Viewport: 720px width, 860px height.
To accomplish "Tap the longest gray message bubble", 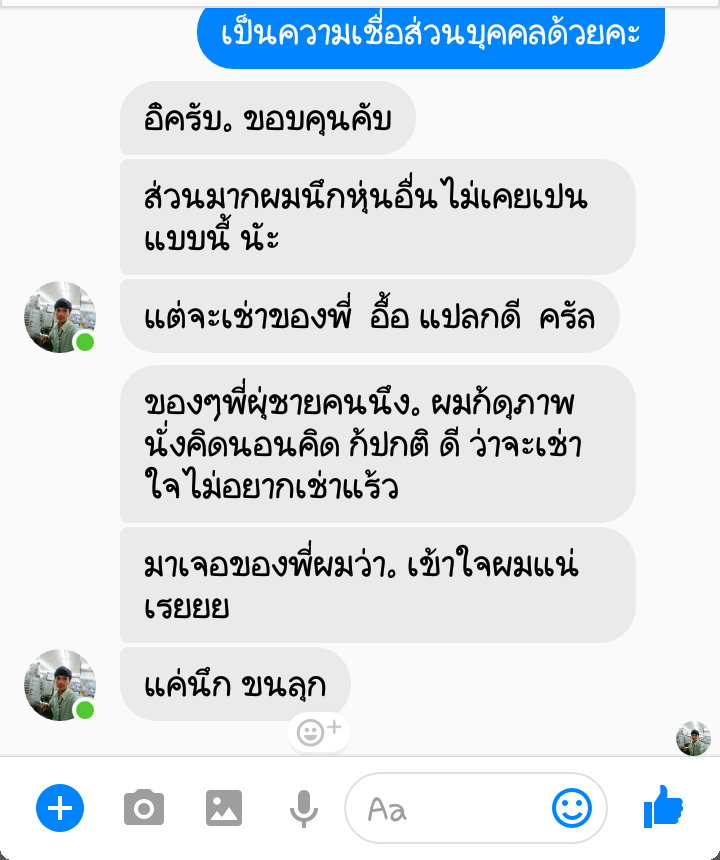I will pos(378,443).
